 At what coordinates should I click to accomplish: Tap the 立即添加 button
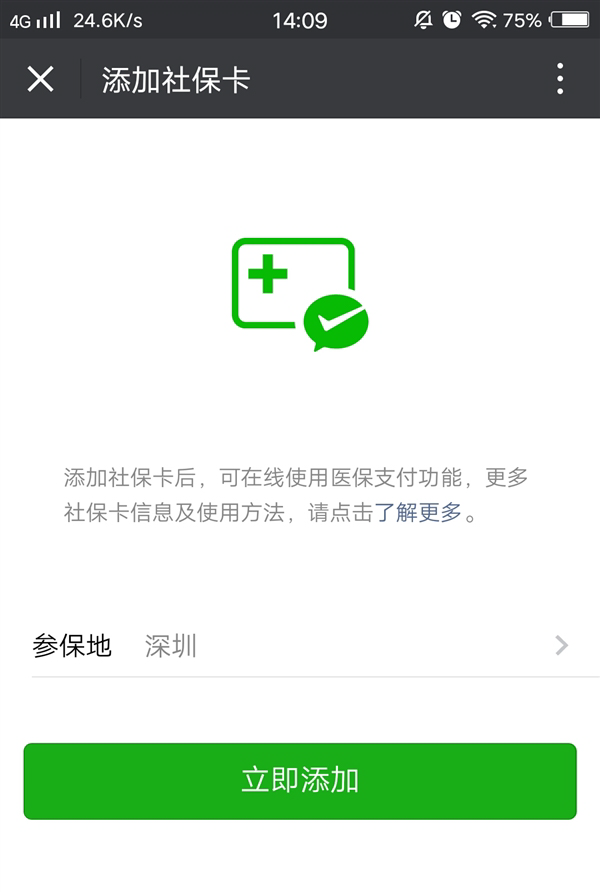300,781
